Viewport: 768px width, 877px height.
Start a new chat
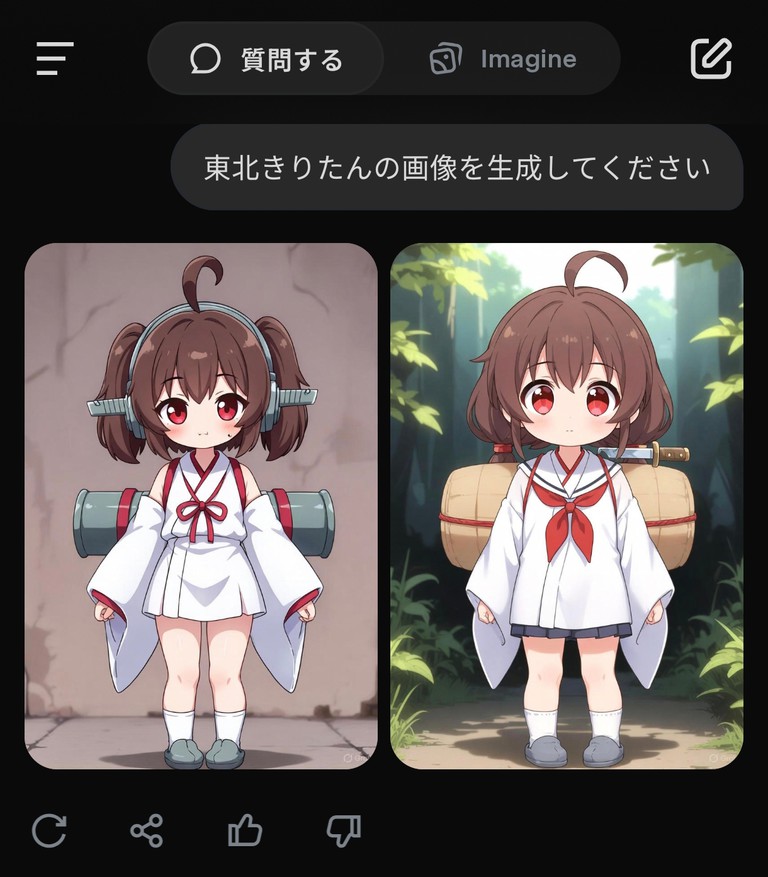click(711, 59)
